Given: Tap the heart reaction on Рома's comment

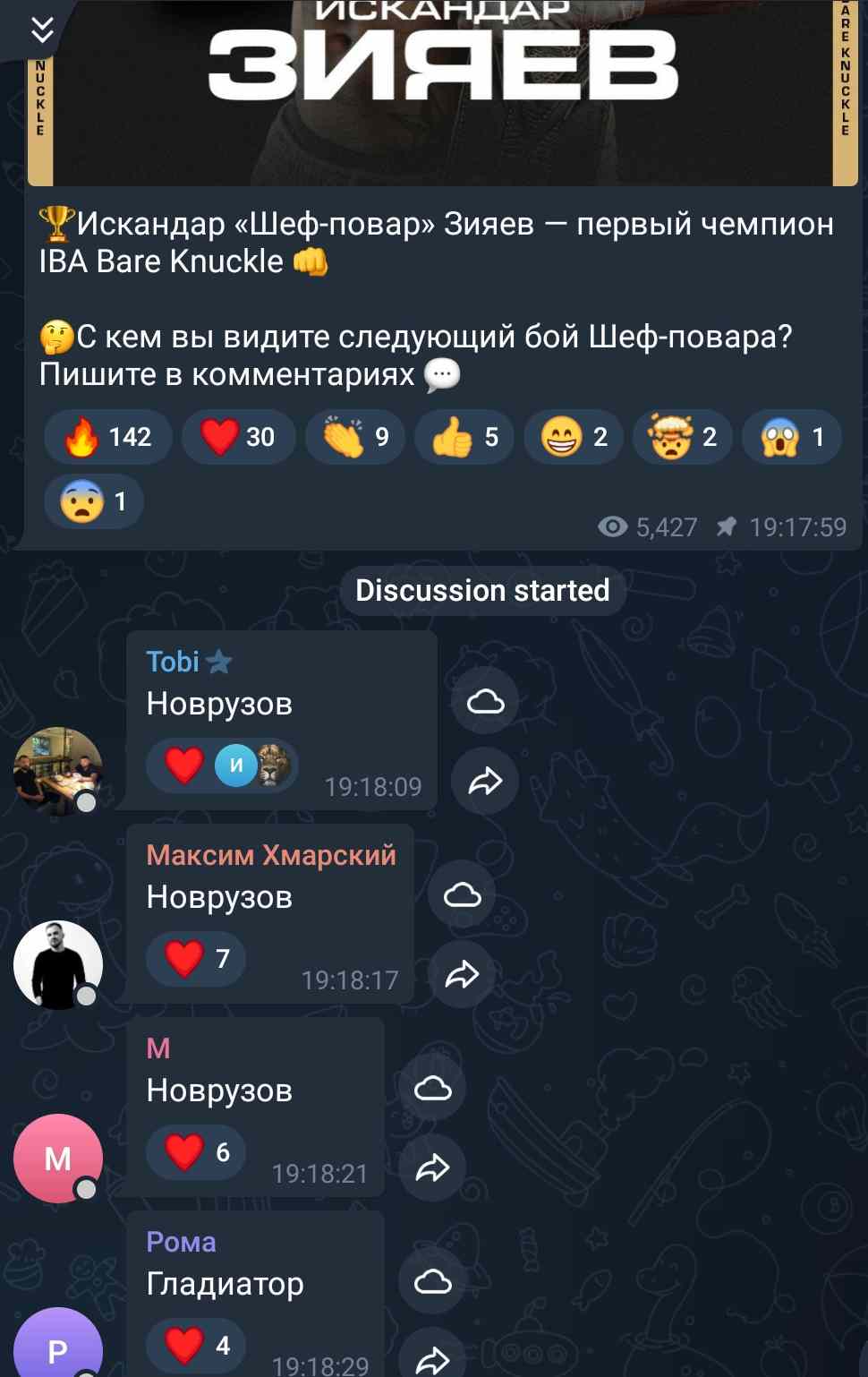Looking at the screenshot, I should click(197, 1346).
